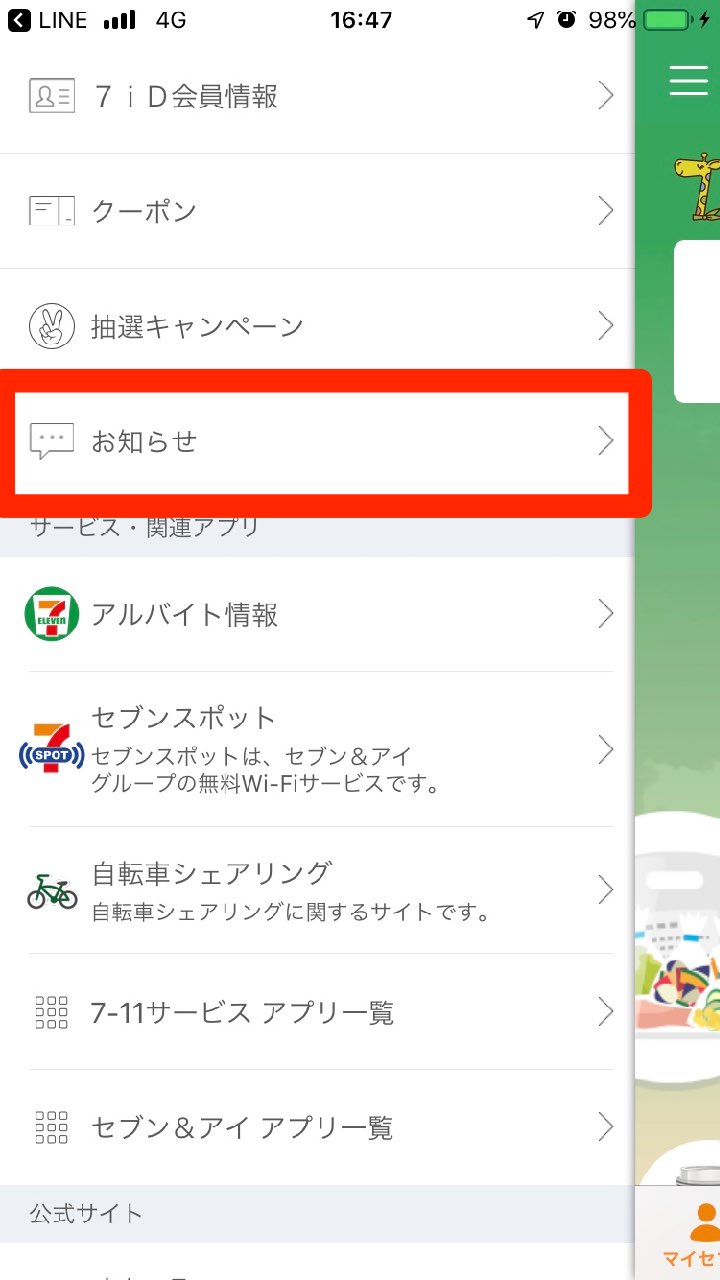Viewport: 720px width, 1280px height.
Task: Open 7iD会員情報 member info
Action: (317, 97)
